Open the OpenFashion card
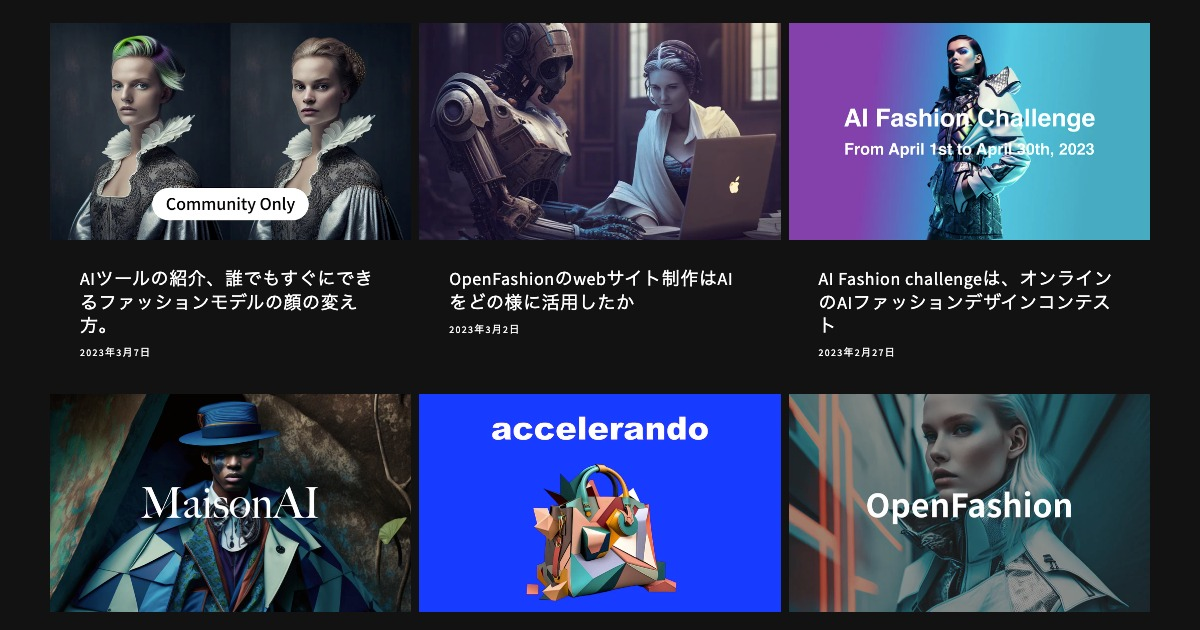 pos(968,503)
